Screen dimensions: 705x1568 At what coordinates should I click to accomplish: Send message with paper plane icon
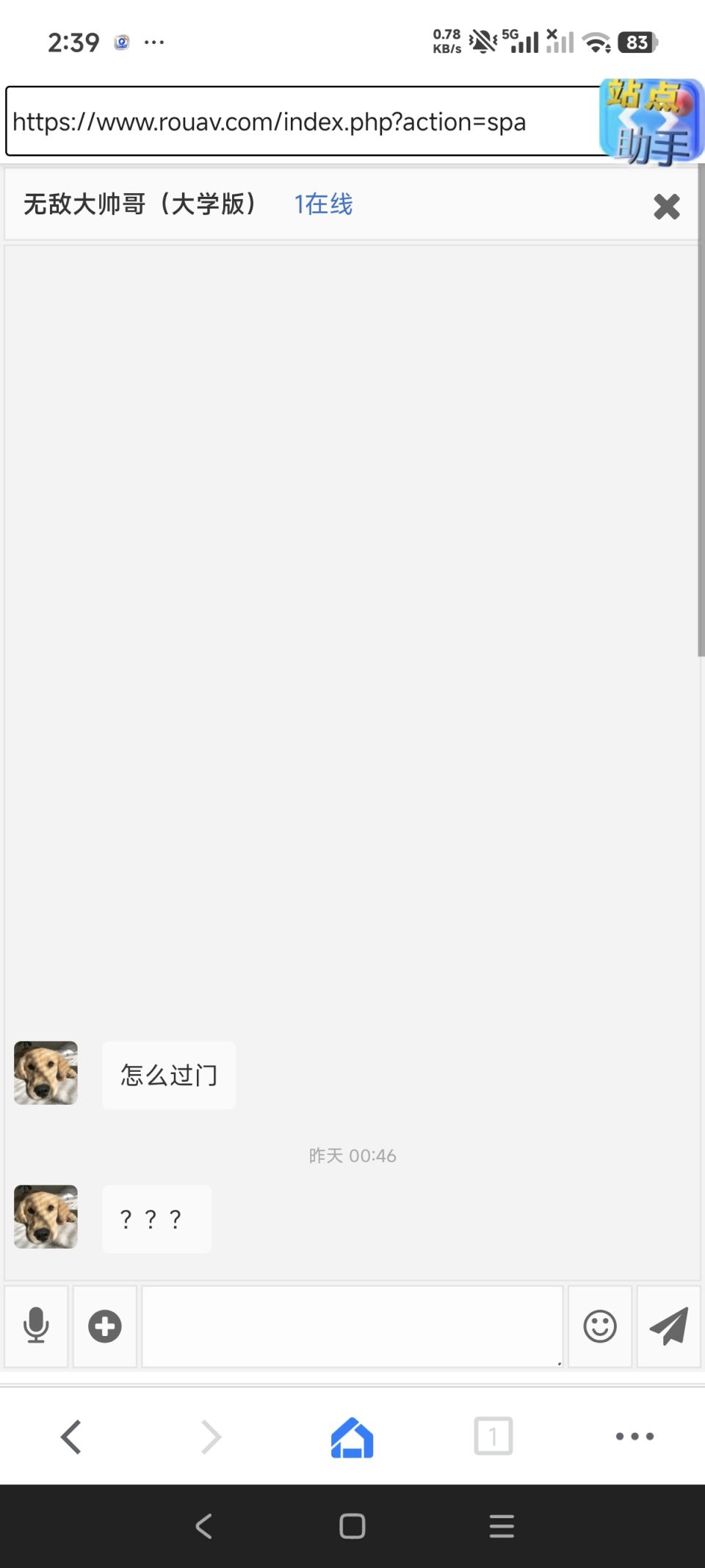click(x=668, y=1326)
